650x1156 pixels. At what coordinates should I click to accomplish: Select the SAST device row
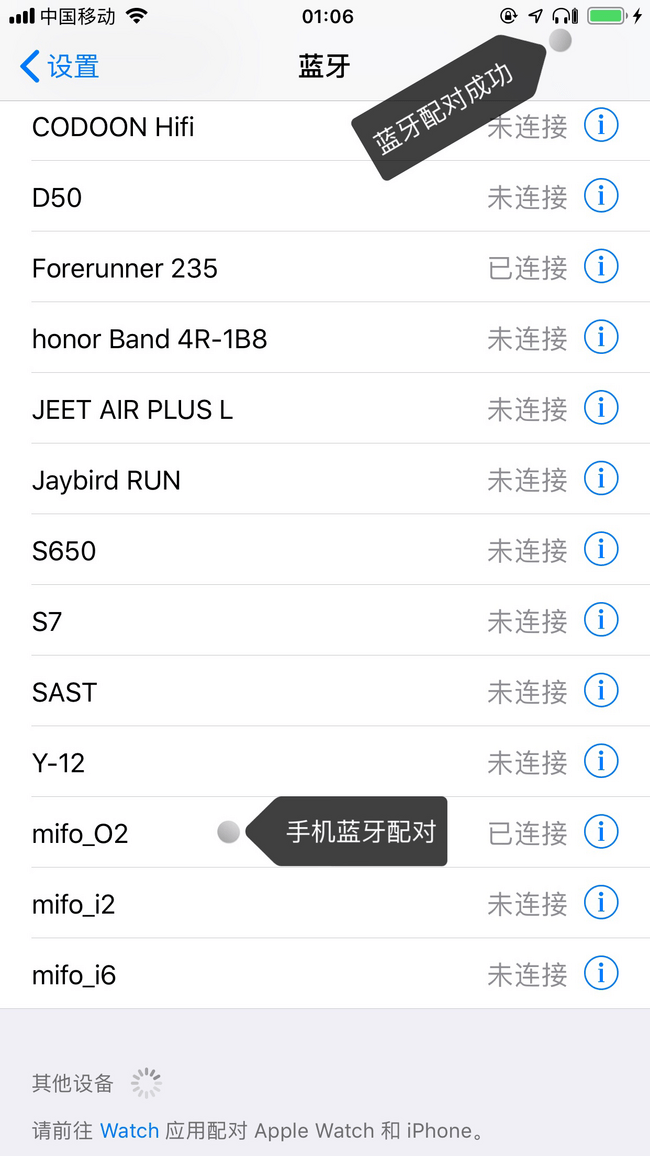pyautogui.click(x=325, y=692)
